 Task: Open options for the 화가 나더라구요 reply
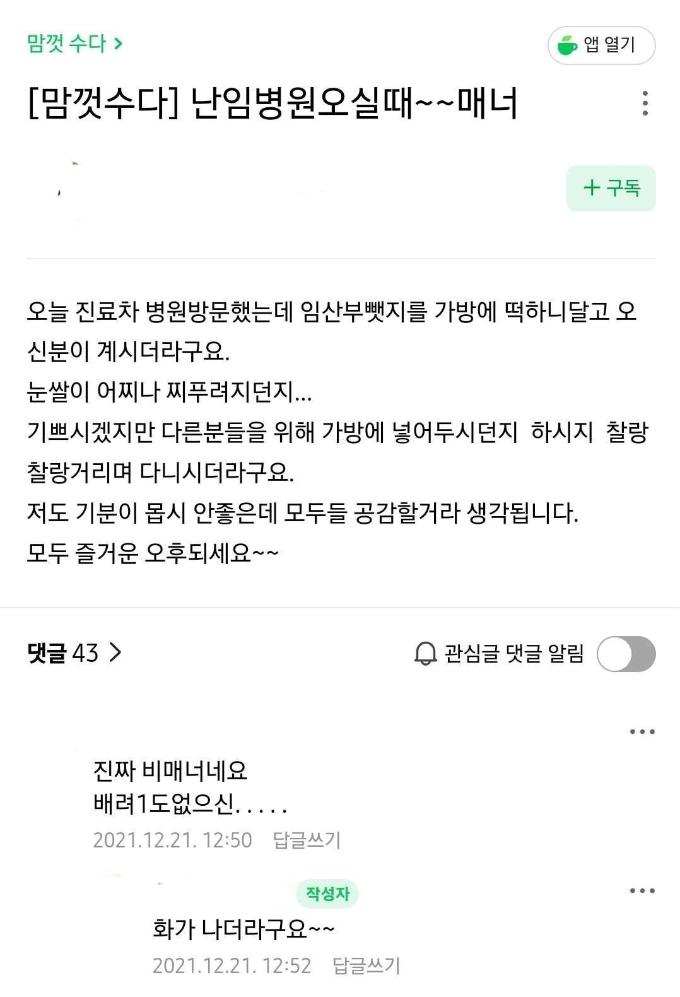(x=641, y=891)
